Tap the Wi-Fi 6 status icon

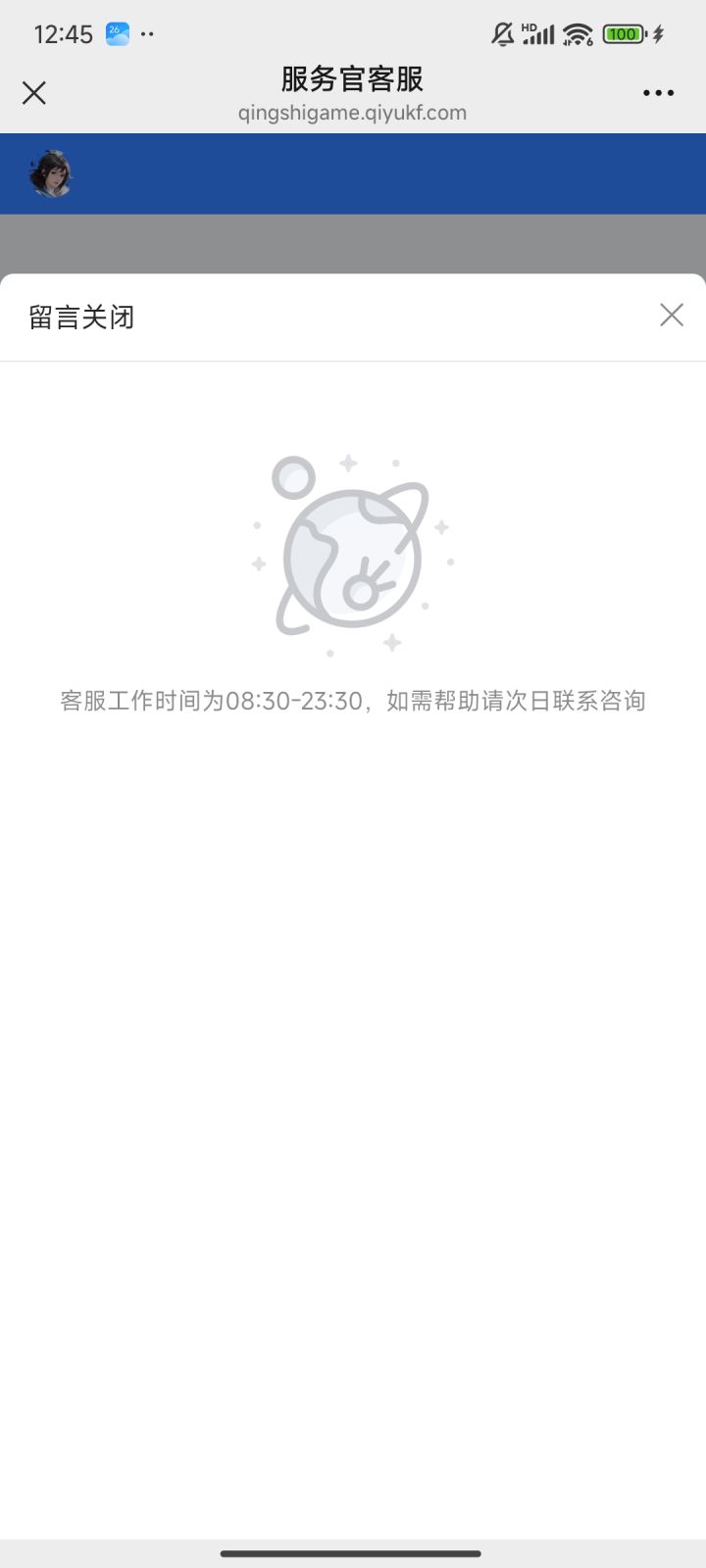[577, 34]
